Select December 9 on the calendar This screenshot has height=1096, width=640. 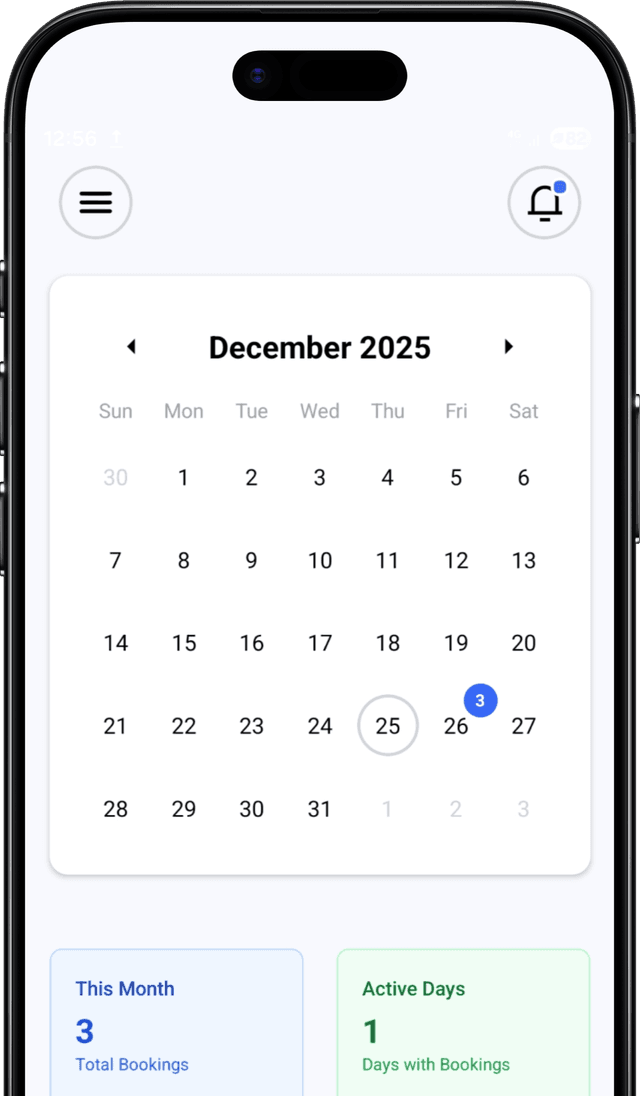pos(252,561)
